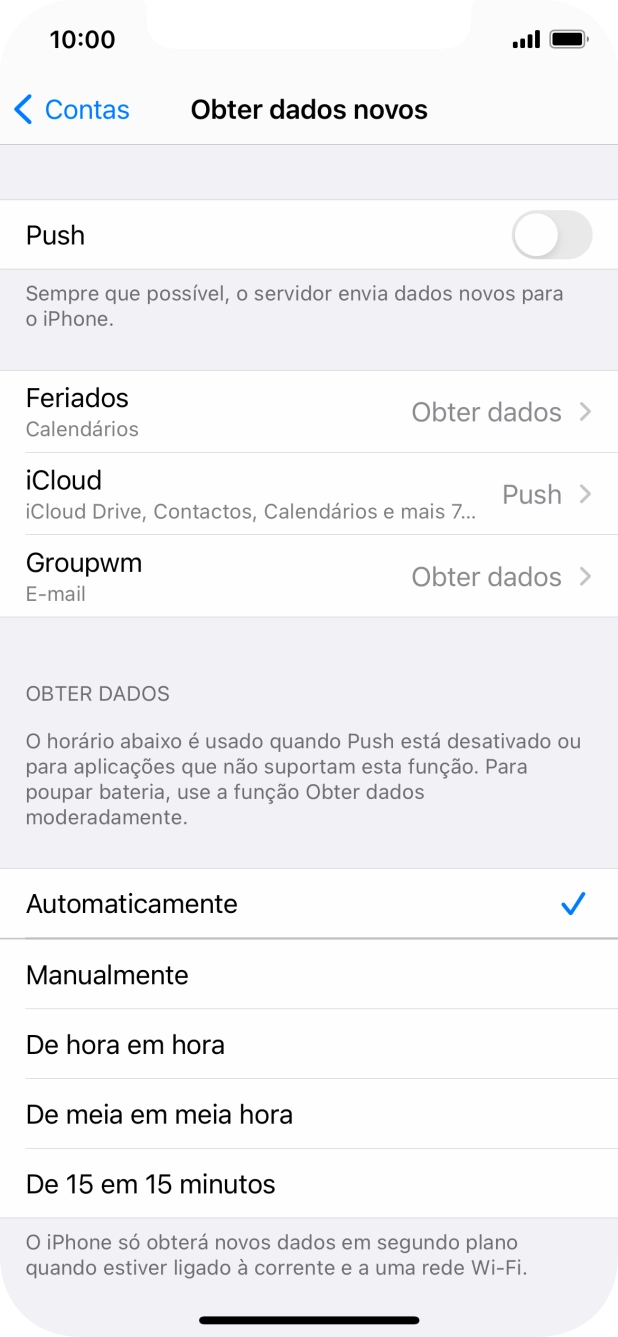The width and height of the screenshot is (618, 1337).
Task: Select De hora em hora
Action: [x=309, y=1044]
